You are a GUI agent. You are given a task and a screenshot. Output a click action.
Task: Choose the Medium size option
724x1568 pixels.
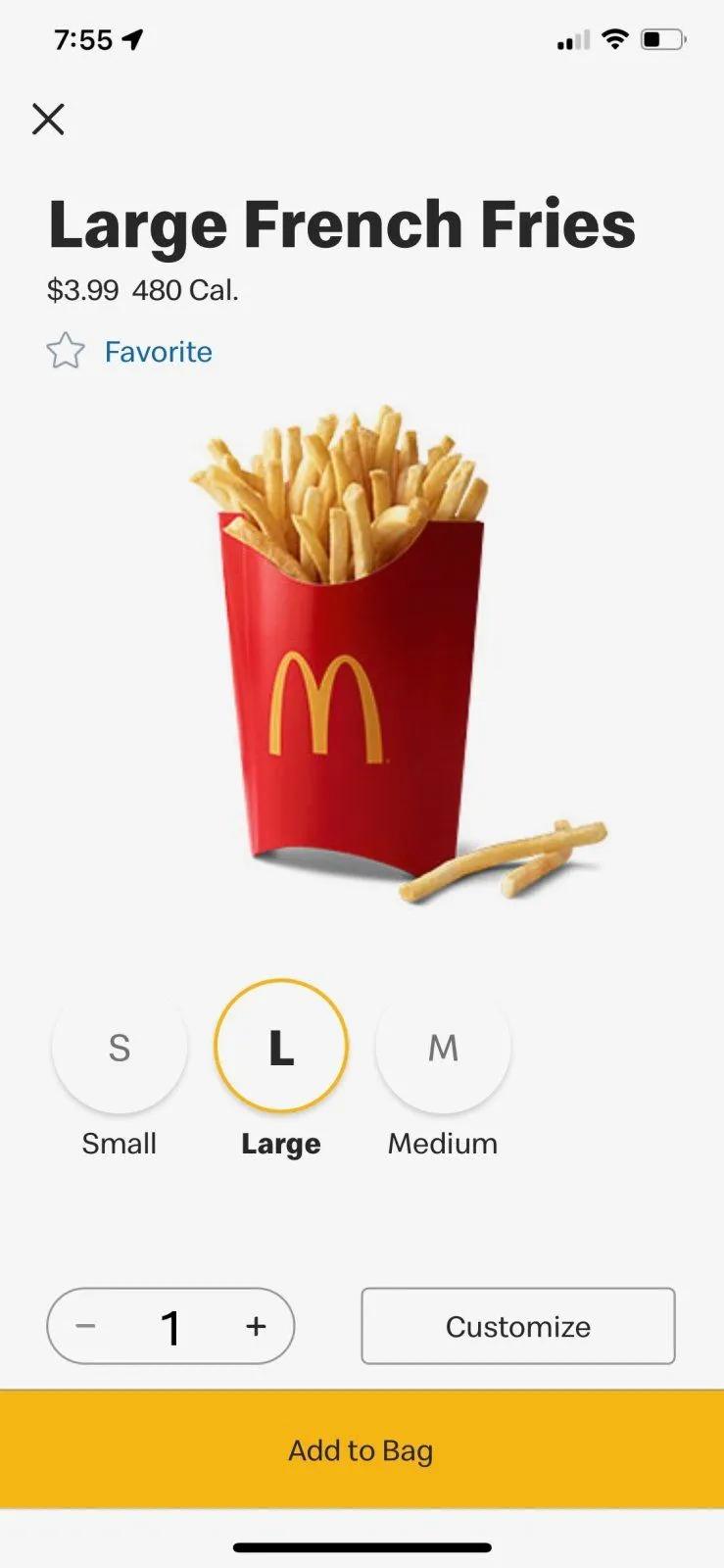[443, 1048]
